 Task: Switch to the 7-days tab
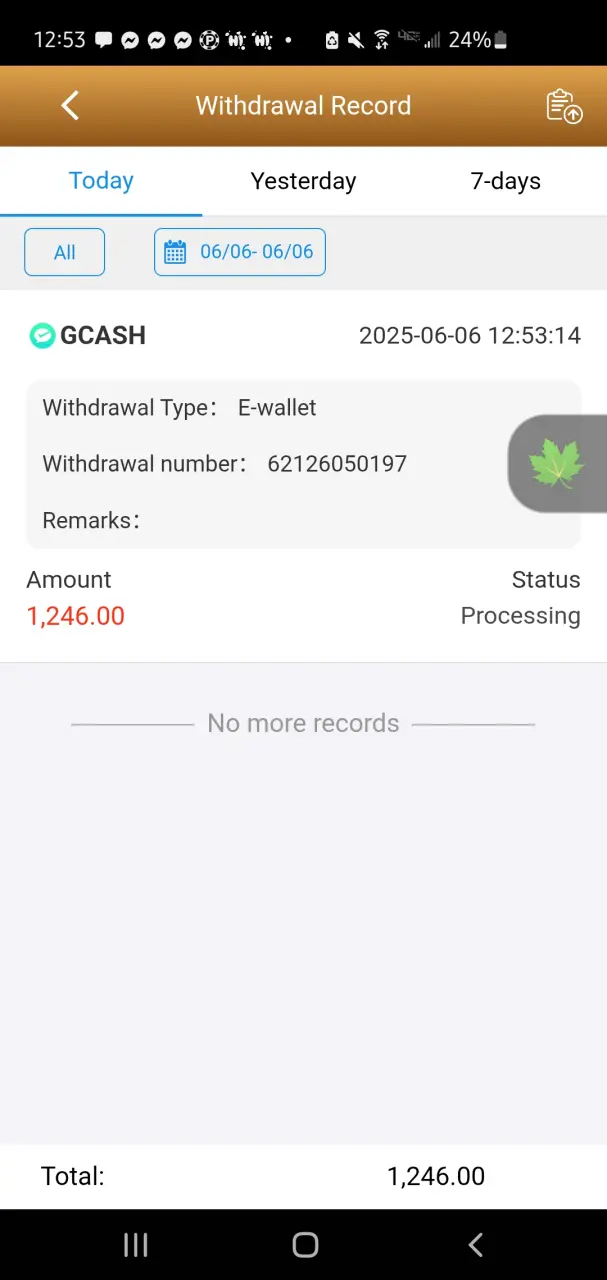(x=506, y=181)
